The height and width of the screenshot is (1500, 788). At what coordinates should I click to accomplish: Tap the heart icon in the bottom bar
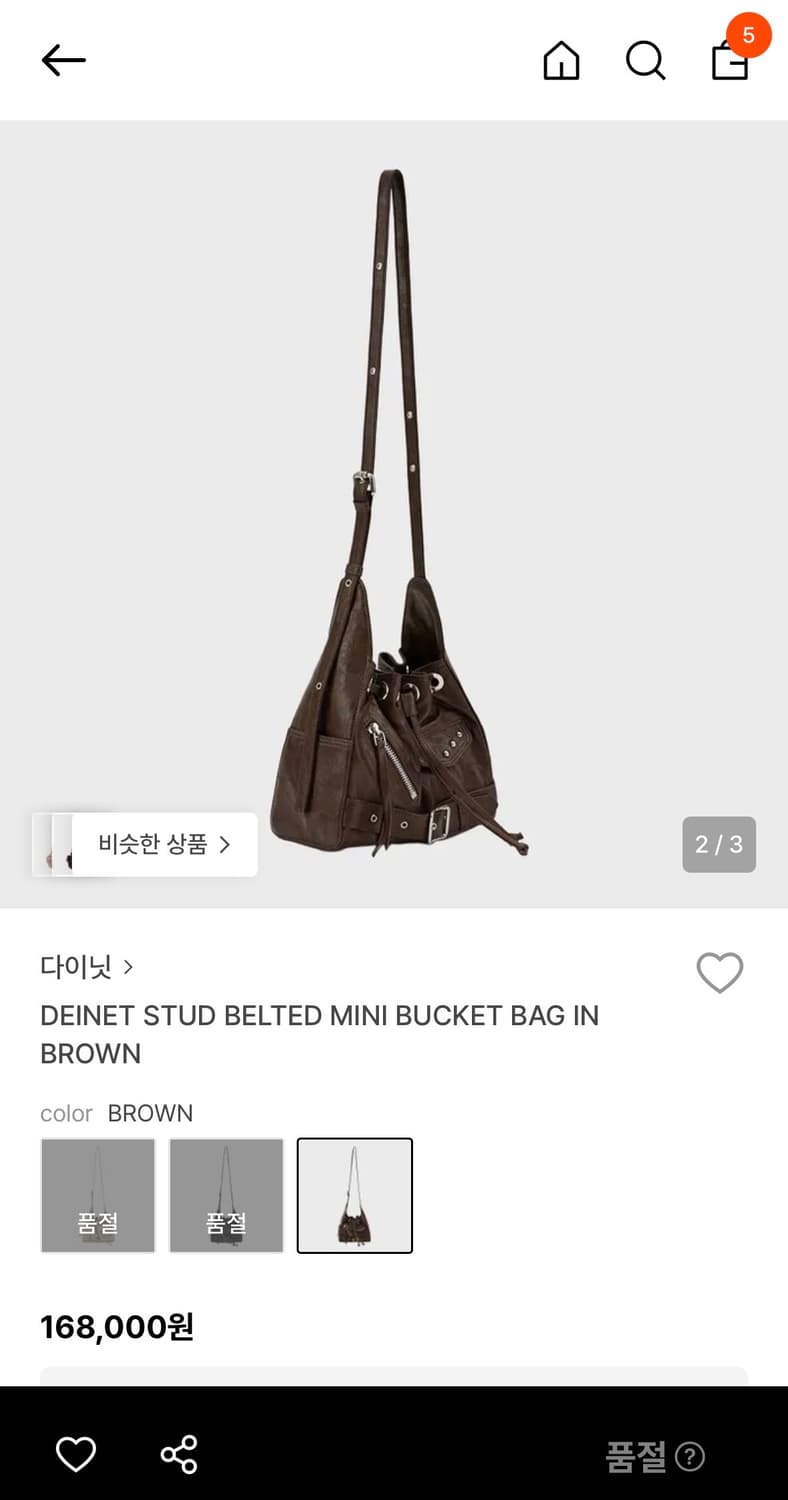[x=76, y=1455]
